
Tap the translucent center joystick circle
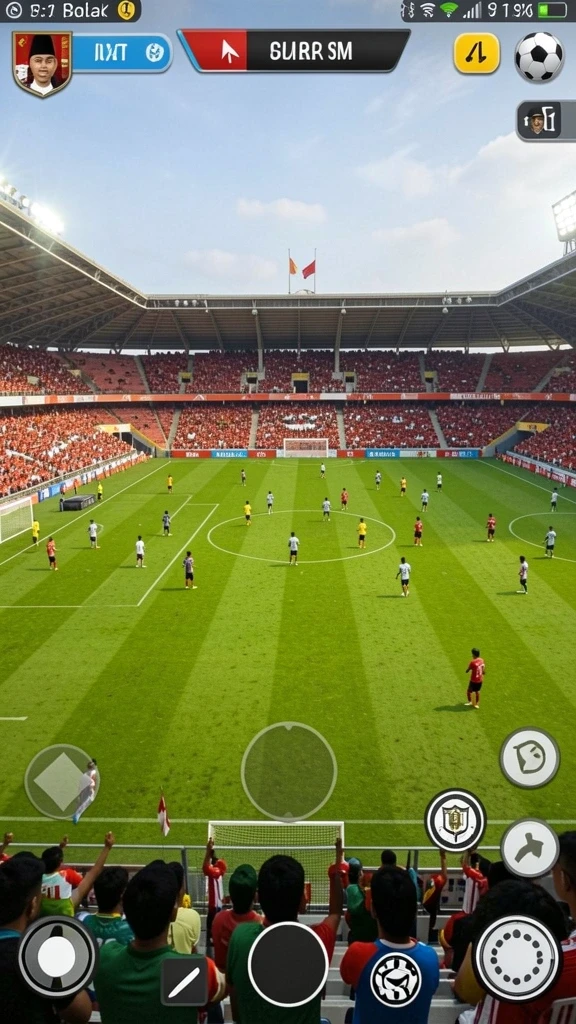pos(289,771)
